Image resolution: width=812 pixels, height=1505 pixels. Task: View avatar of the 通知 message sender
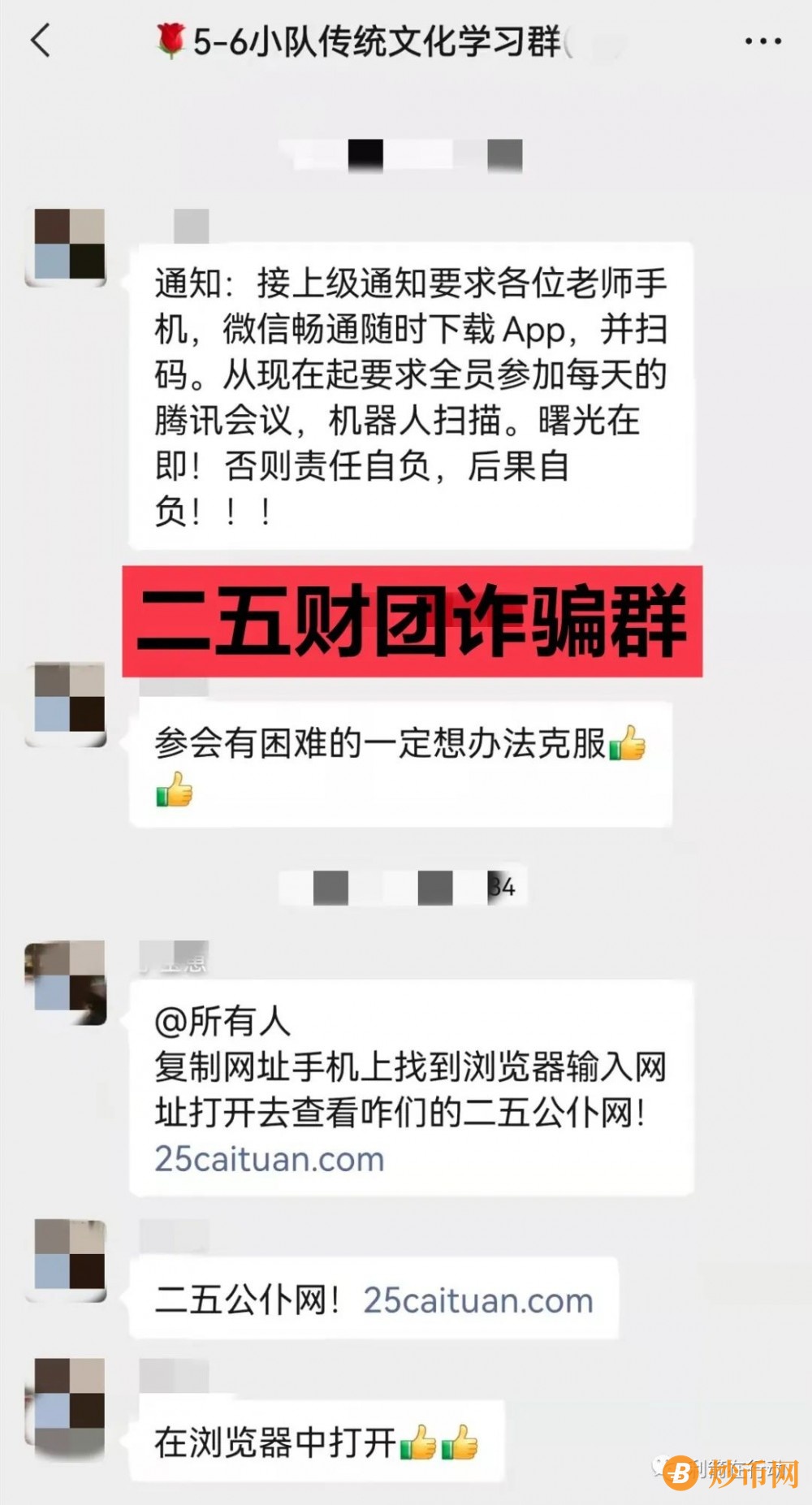[x=70, y=244]
